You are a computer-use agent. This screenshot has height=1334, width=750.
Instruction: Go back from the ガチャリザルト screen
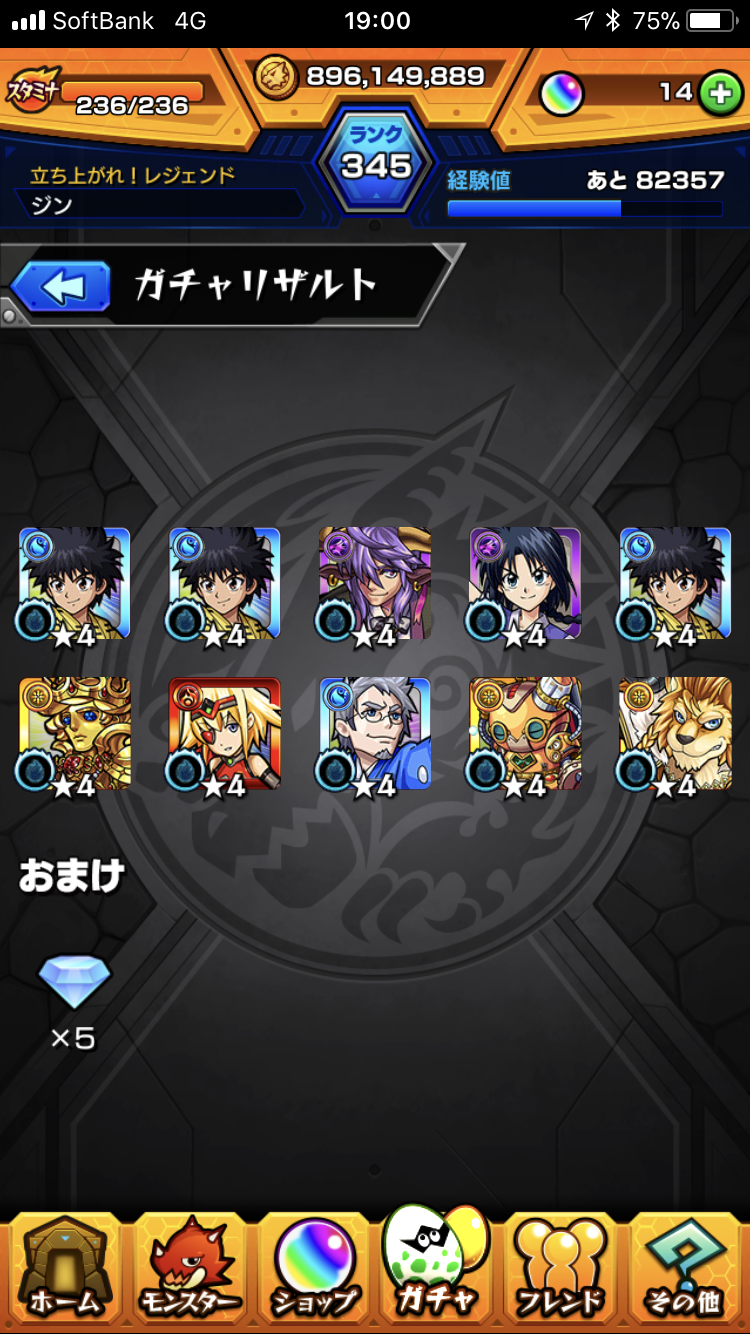[x=61, y=288]
